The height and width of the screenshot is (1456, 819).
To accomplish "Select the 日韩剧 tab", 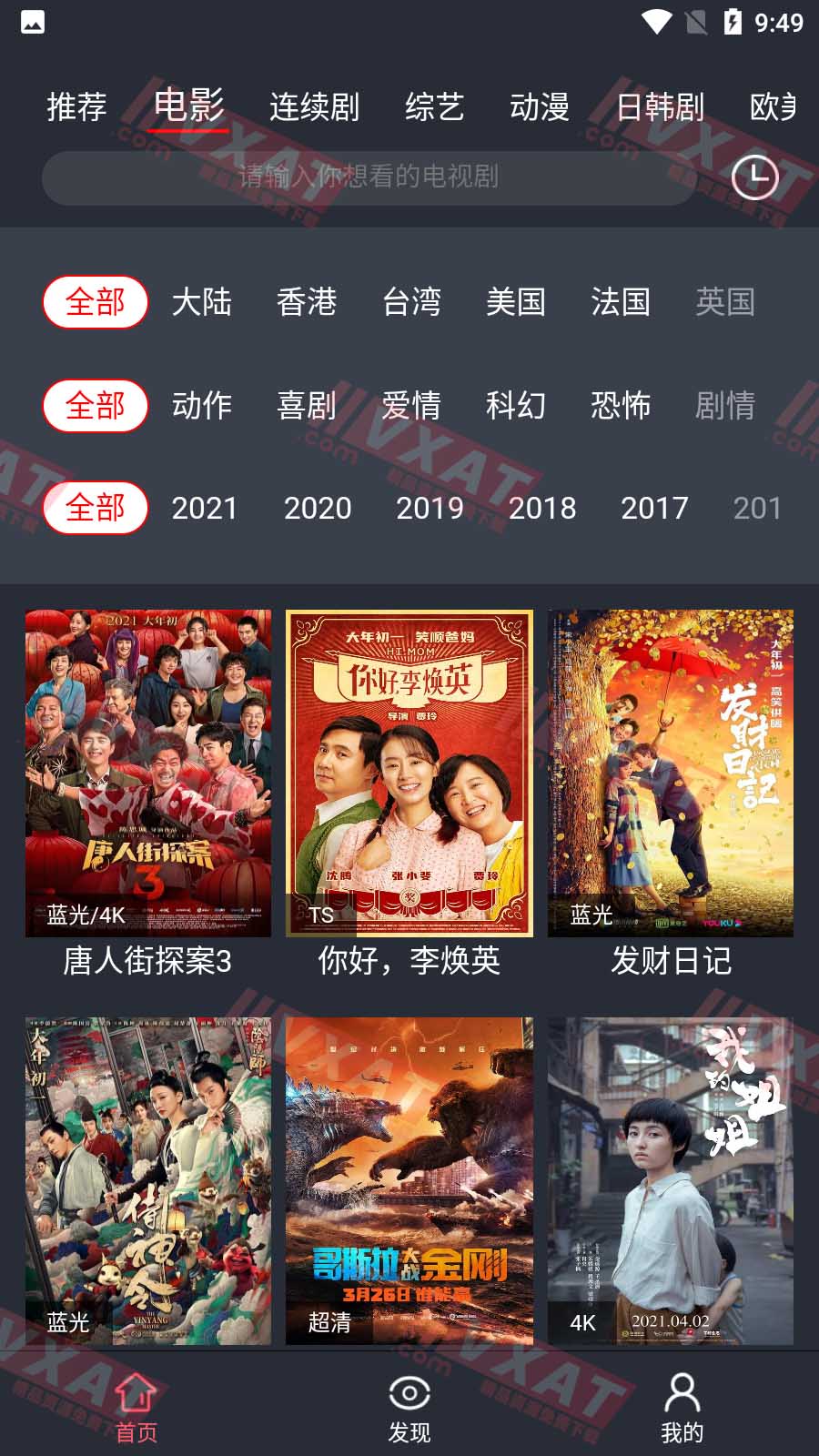I will pos(660,107).
